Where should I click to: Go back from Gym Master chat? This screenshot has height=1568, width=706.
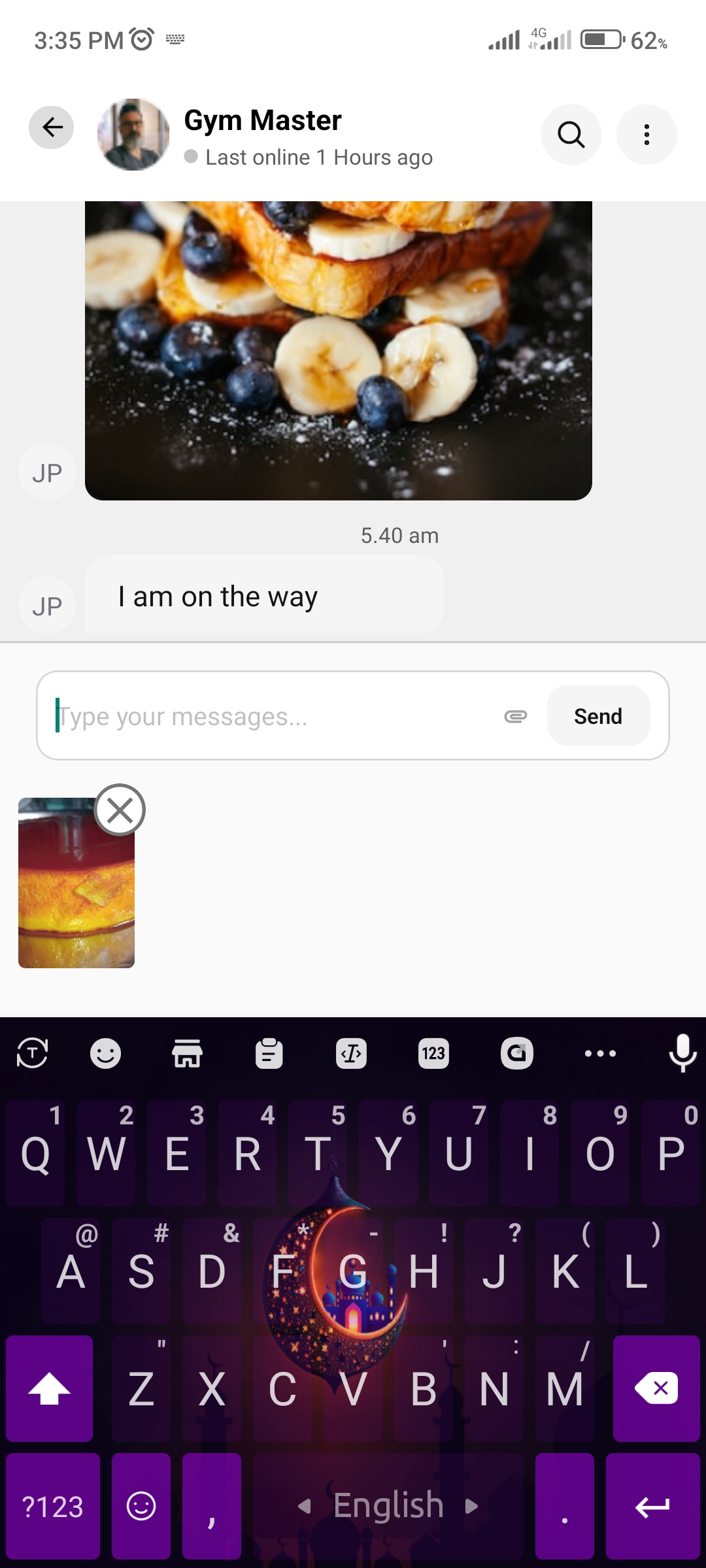51,127
